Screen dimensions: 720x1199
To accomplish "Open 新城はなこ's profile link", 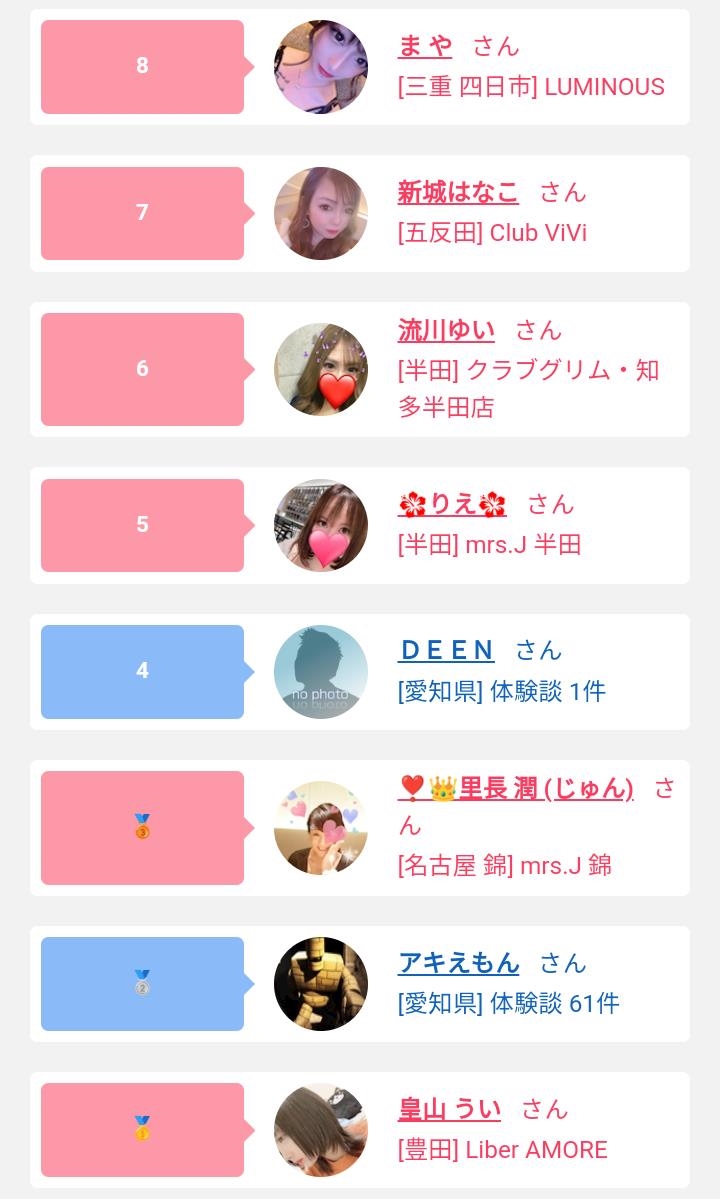I will (458, 193).
